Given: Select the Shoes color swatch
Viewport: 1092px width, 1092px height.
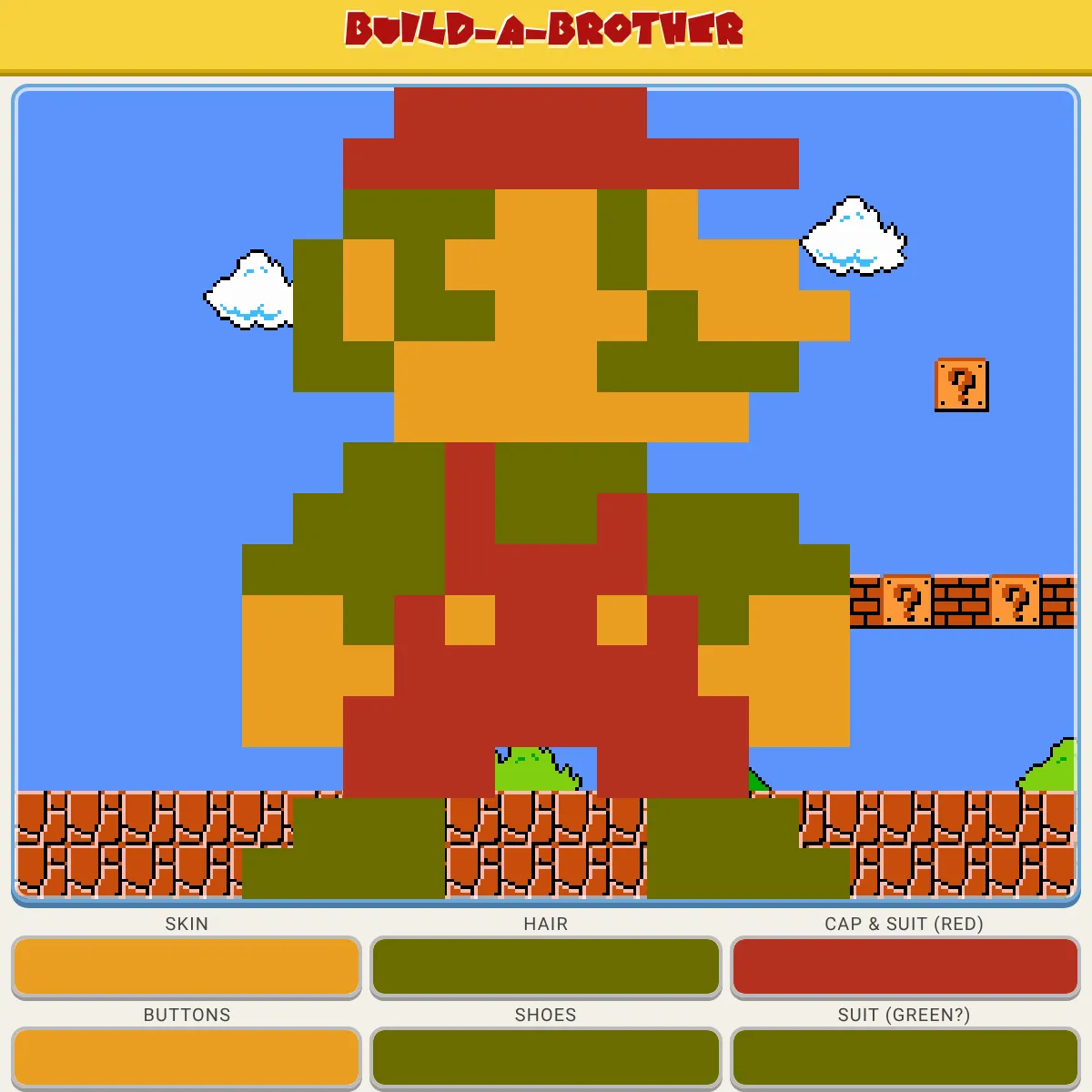Looking at the screenshot, I should [546, 1057].
